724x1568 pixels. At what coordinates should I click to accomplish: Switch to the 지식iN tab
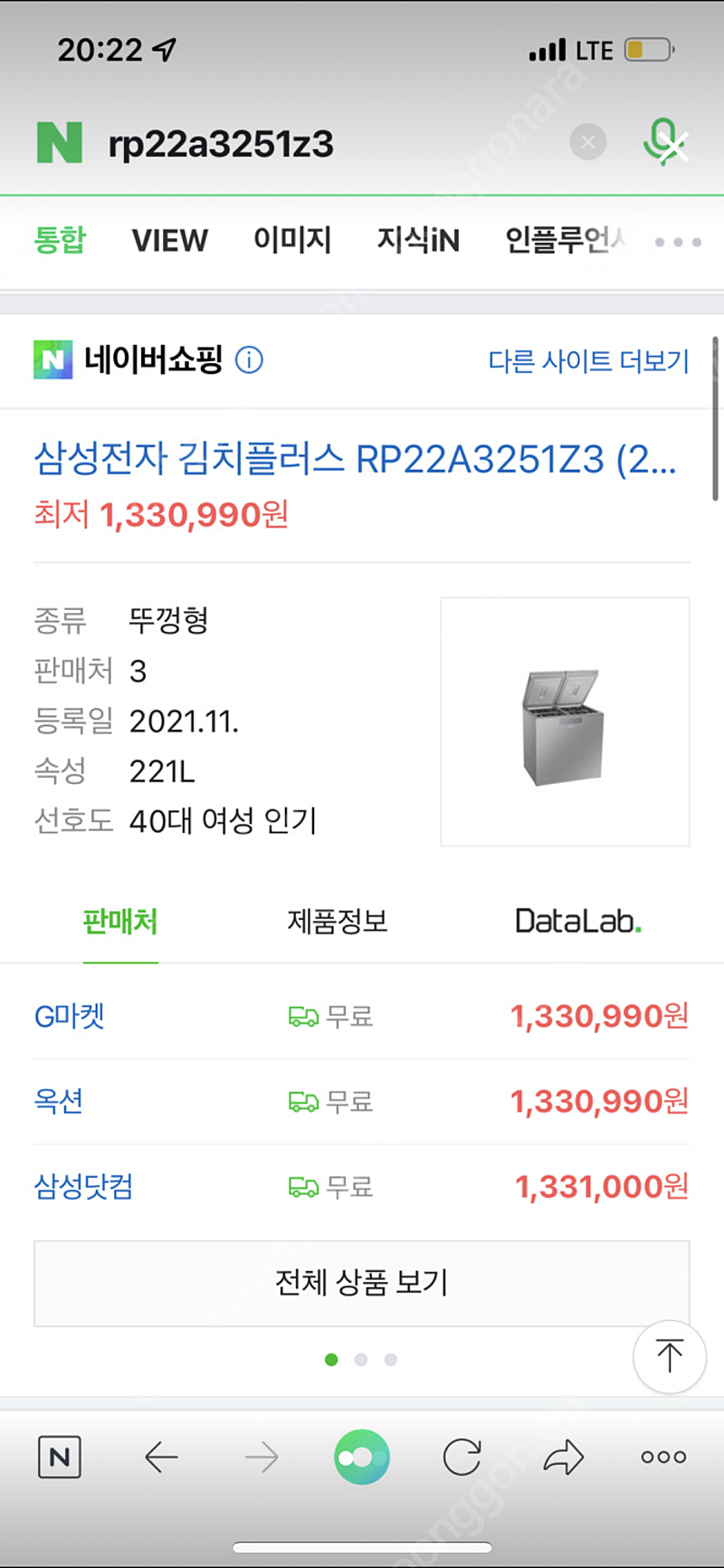418,241
